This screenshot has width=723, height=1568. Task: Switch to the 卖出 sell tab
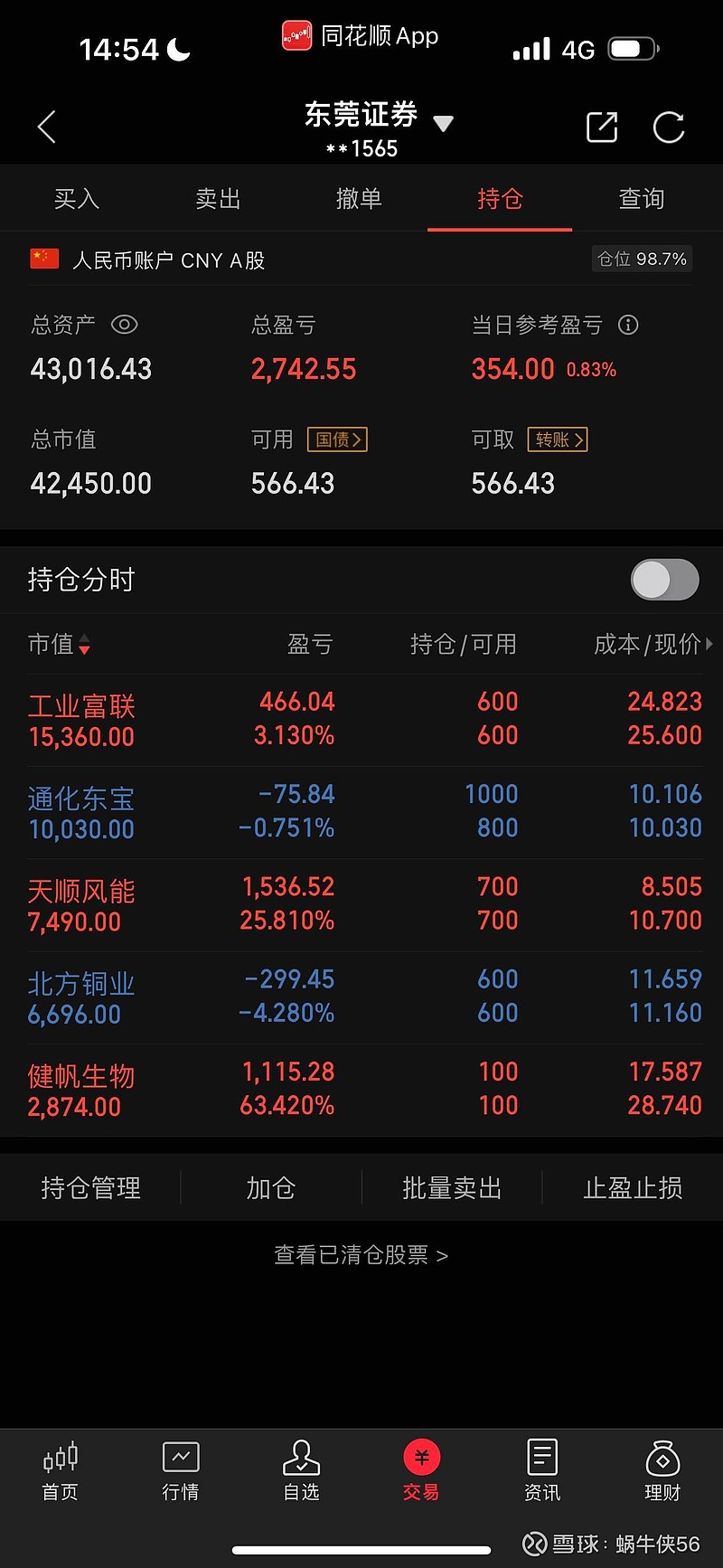coord(217,199)
